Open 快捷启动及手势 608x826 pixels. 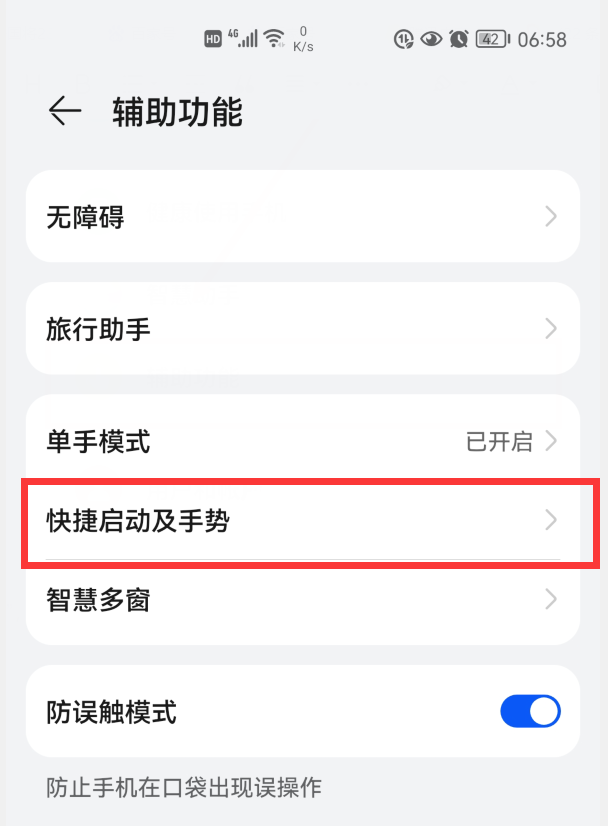pos(302,520)
